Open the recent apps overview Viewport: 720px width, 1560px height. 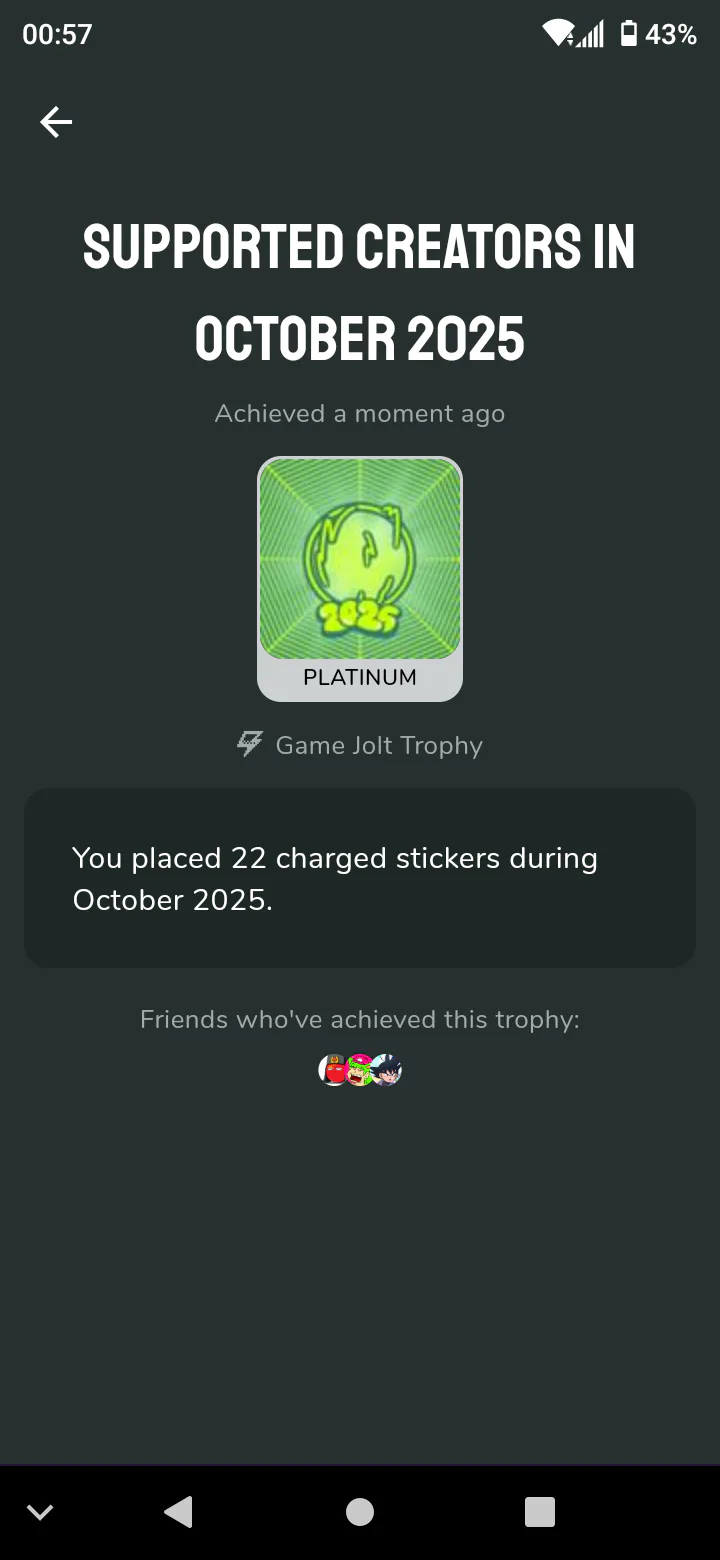click(x=540, y=1511)
